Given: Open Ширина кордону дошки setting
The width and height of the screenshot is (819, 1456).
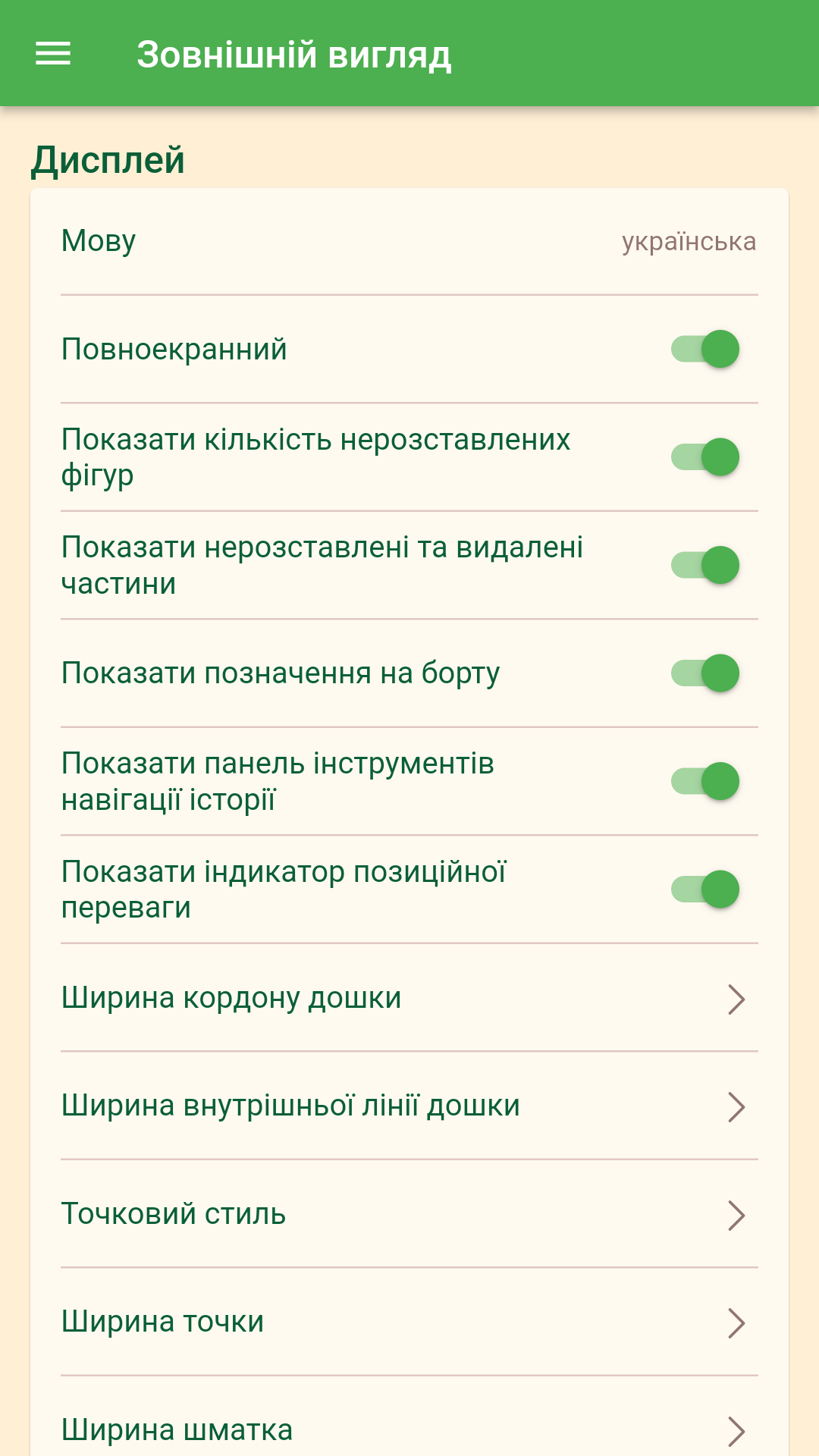Looking at the screenshot, I should (409, 998).
